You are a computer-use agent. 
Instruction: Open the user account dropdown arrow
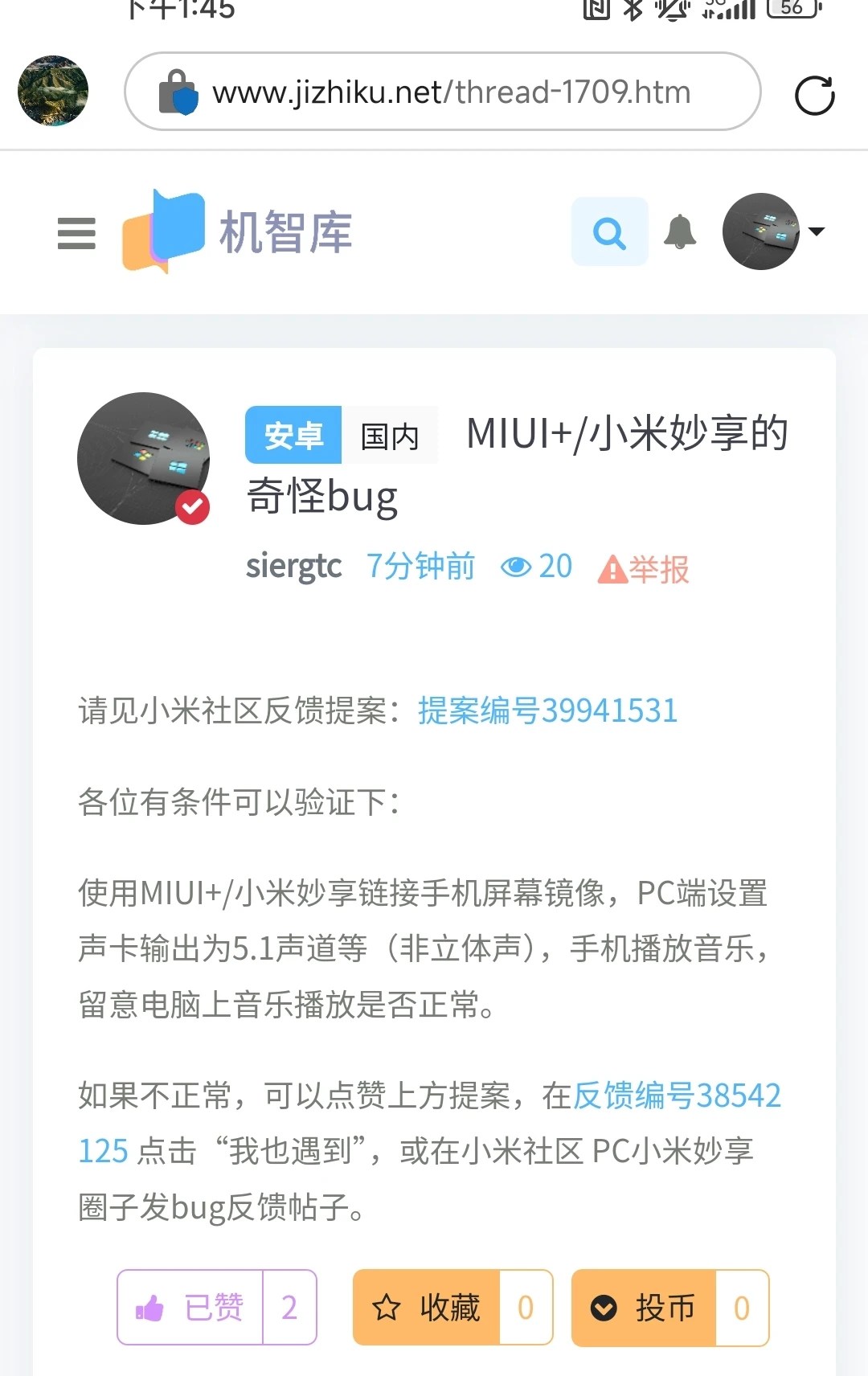click(817, 232)
